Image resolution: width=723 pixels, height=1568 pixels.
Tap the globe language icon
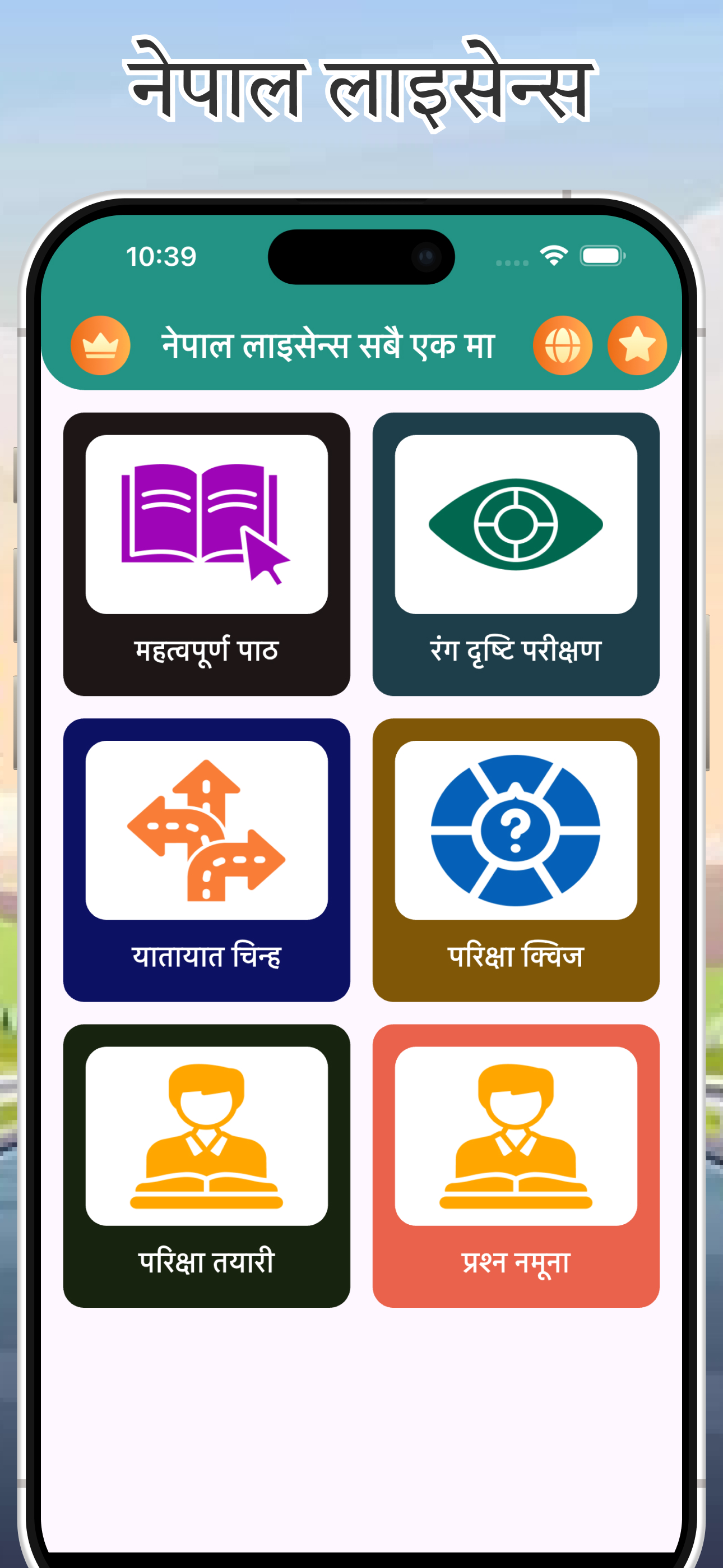coord(561,345)
